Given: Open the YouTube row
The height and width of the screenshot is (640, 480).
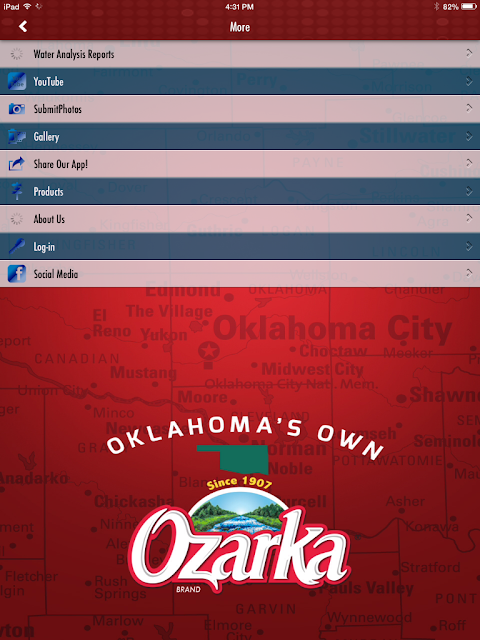Looking at the screenshot, I should 240,81.
